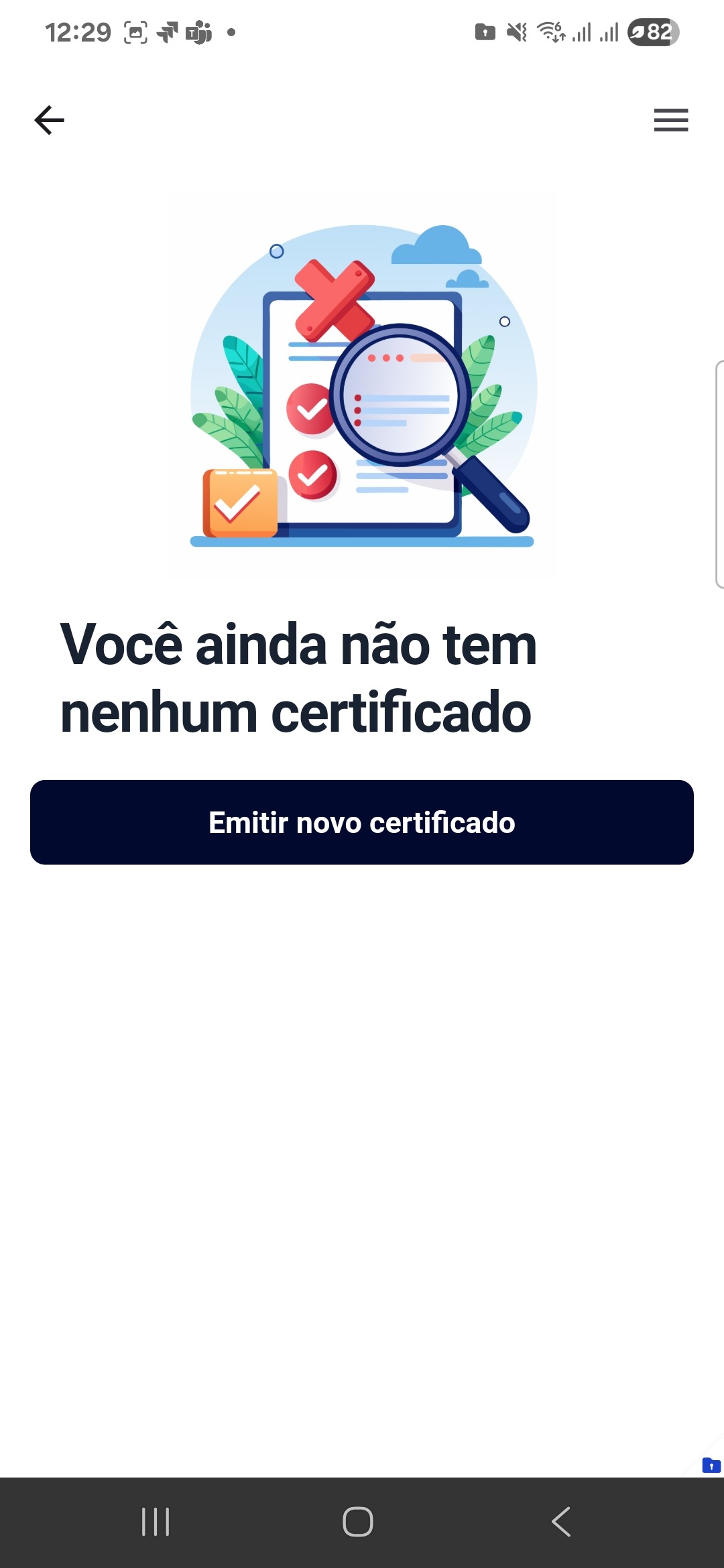Go to the home screen
Viewport: 724px width, 1568px height.
pos(358,1522)
